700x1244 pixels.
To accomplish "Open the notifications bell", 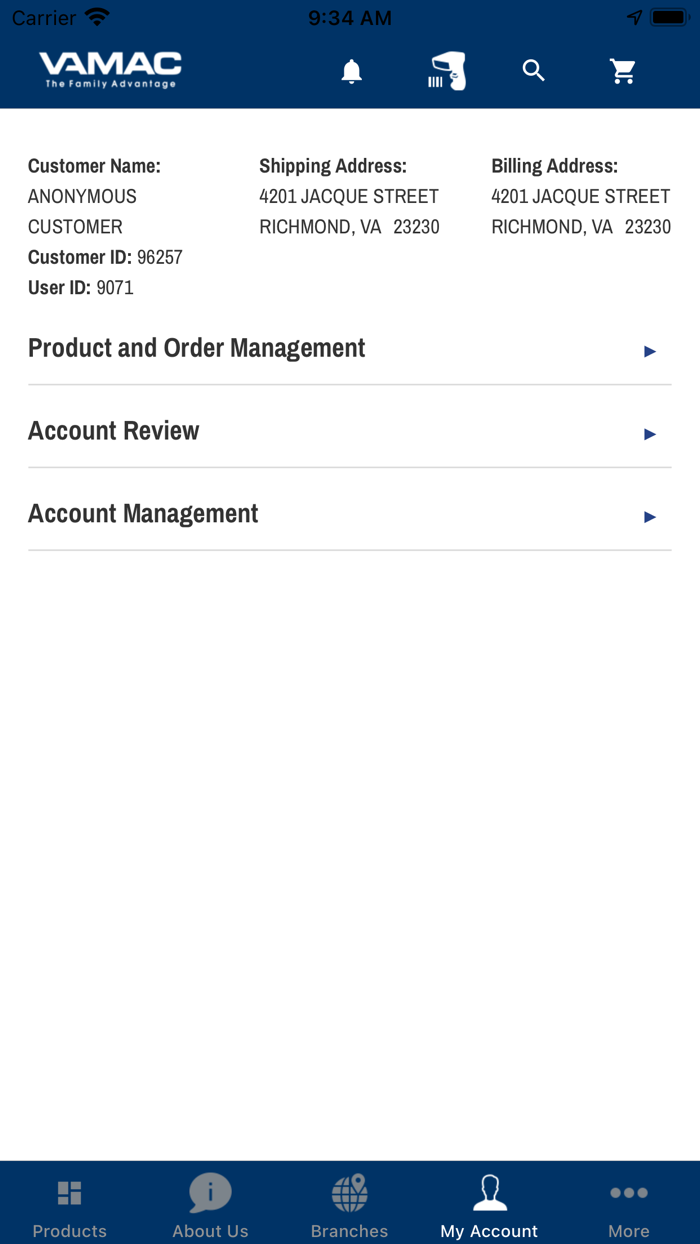I will coord(351,71).
